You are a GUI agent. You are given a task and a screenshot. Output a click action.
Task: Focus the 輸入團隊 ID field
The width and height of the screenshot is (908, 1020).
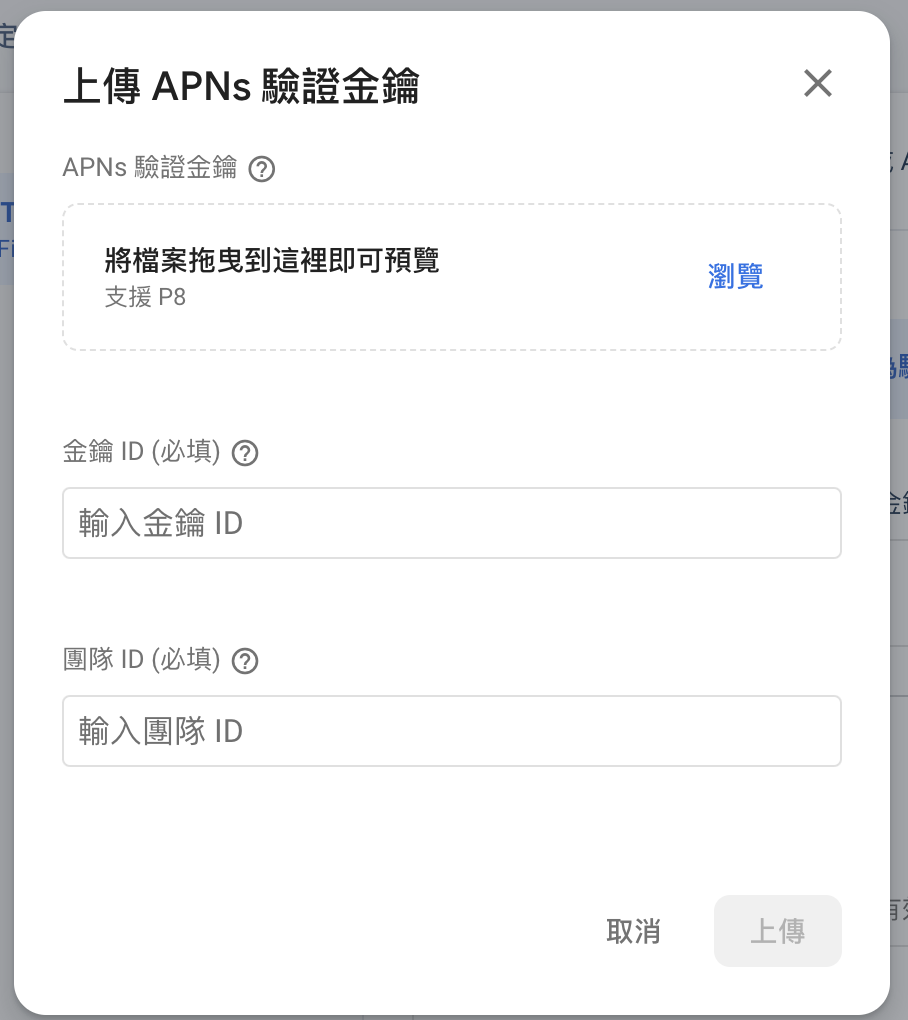[451, 731]
